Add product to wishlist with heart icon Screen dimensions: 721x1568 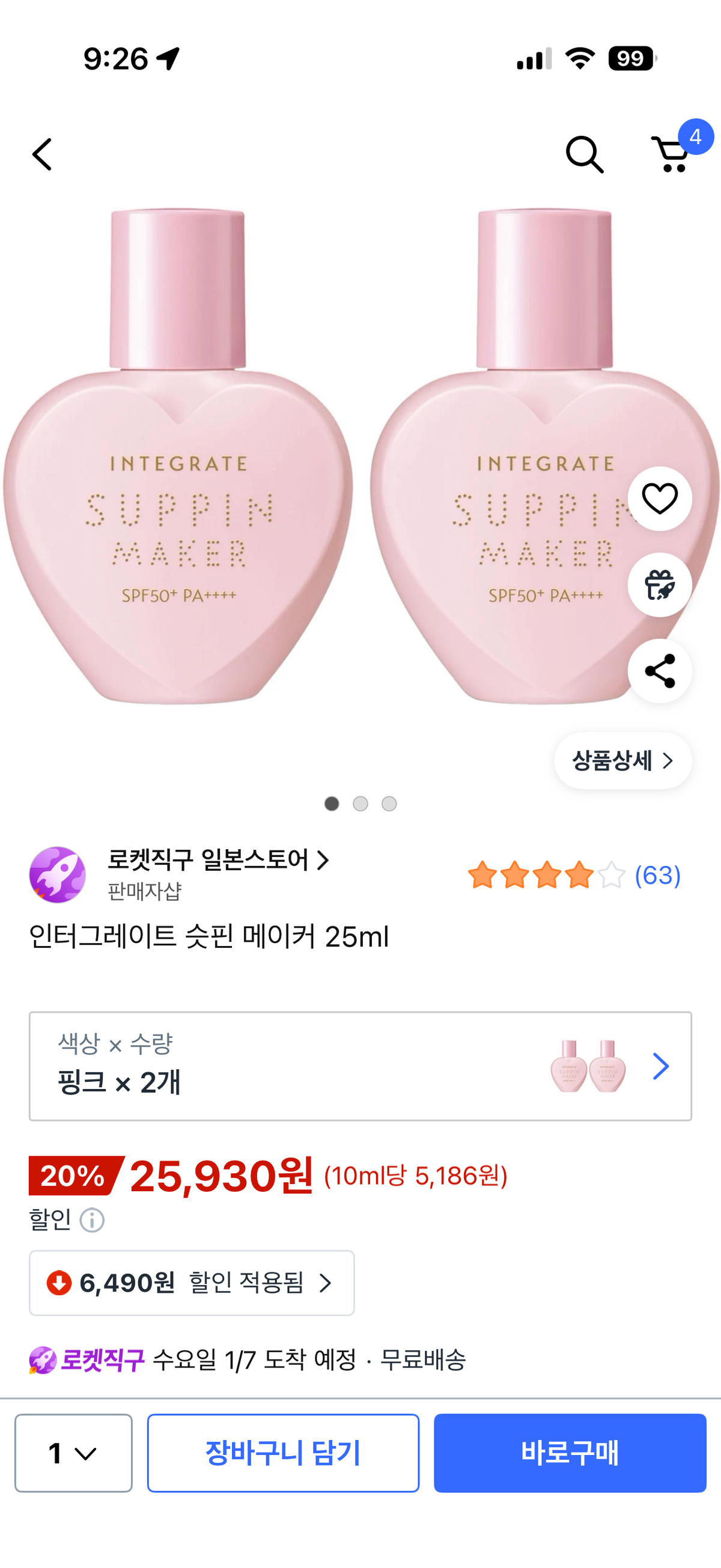coord(660,498)
